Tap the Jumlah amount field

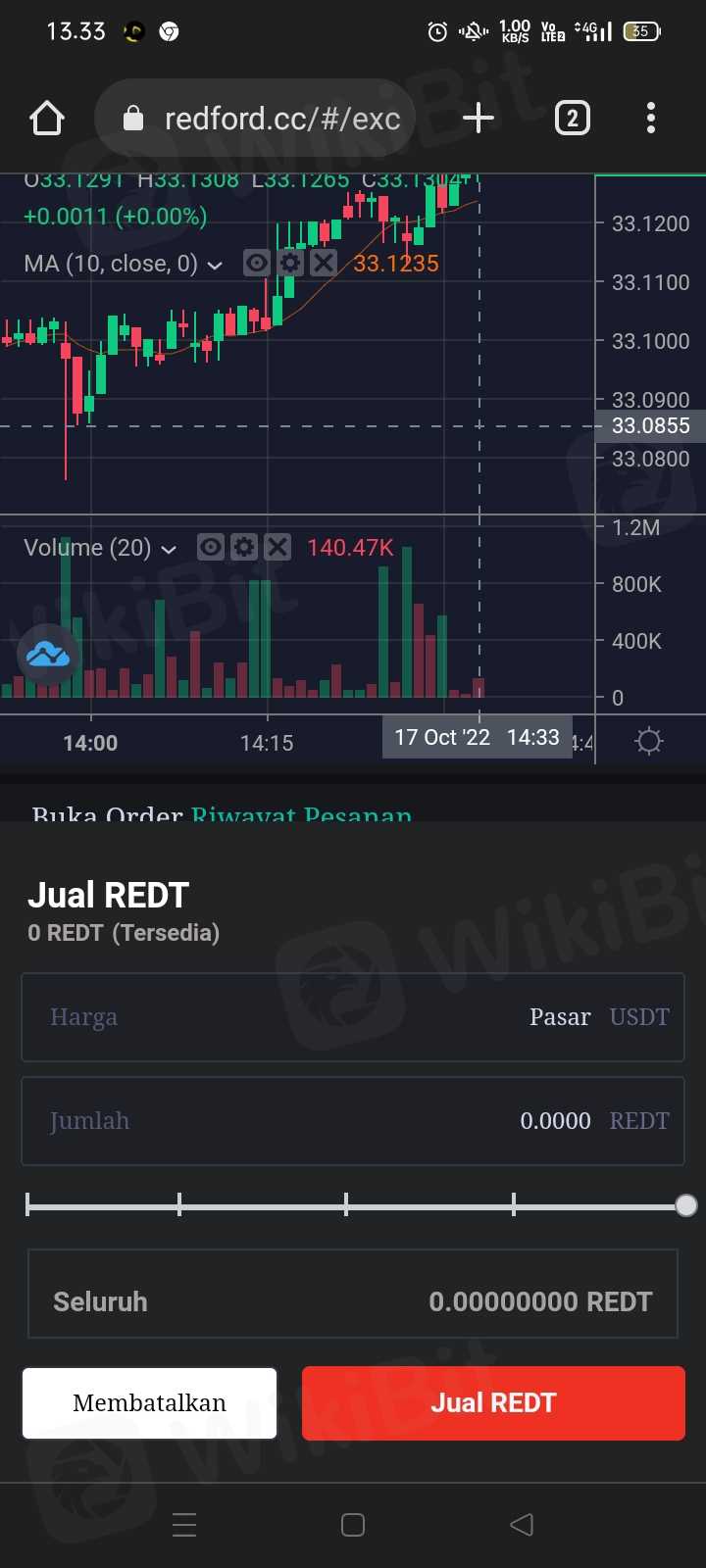click(x=353, y=1121)
